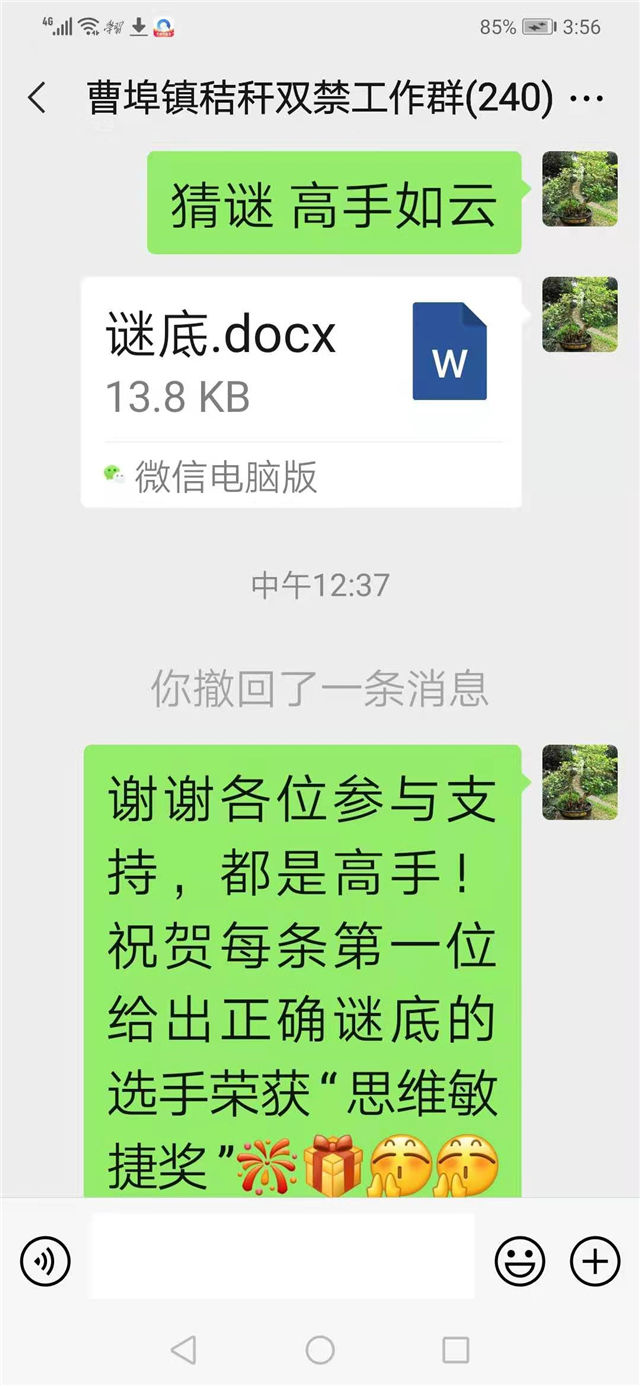The image size is (640, 1386).
Task: Tap the message text field
Action: (282, 1258)
